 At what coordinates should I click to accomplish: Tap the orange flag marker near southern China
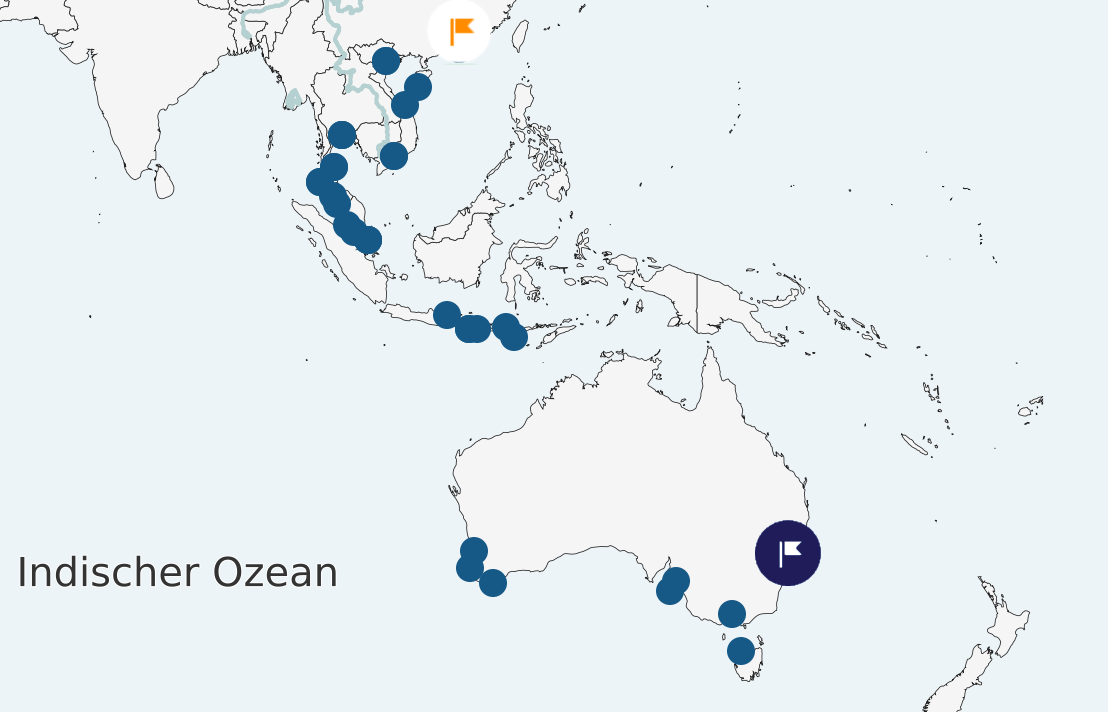(x=459, y=31)
